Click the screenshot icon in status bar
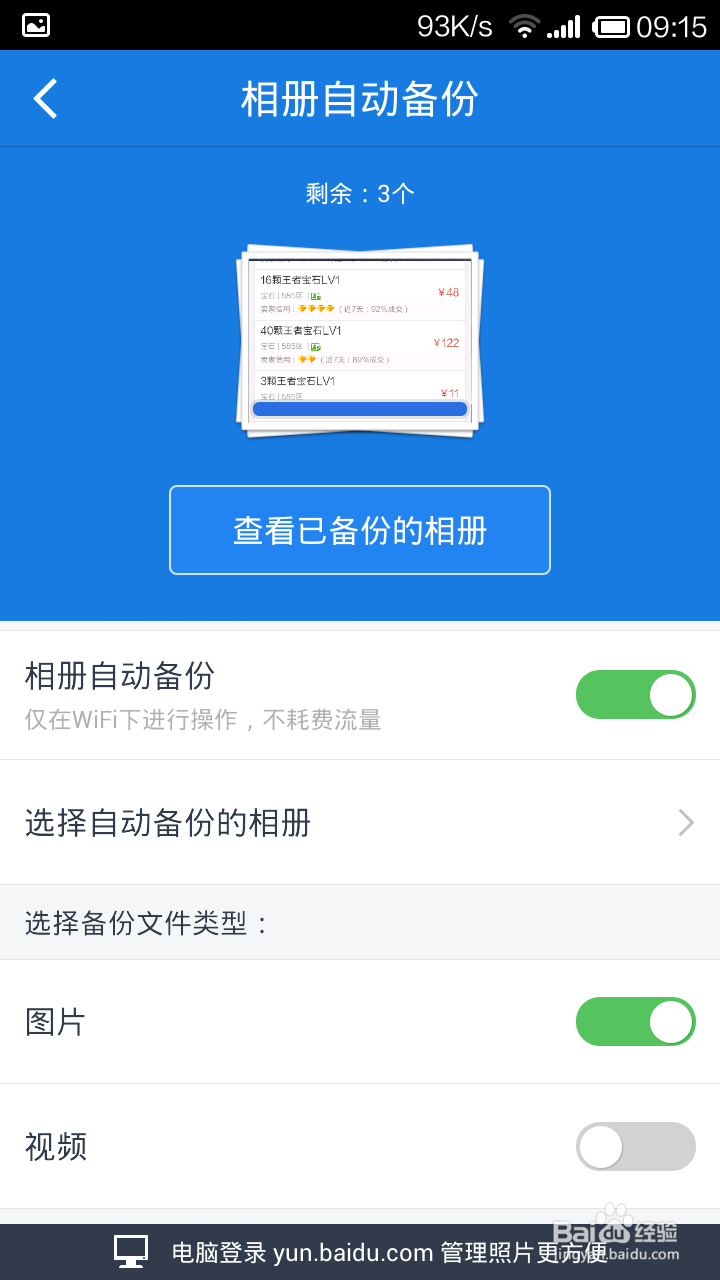The image size is (720, 1280). (x=34, y=25)
